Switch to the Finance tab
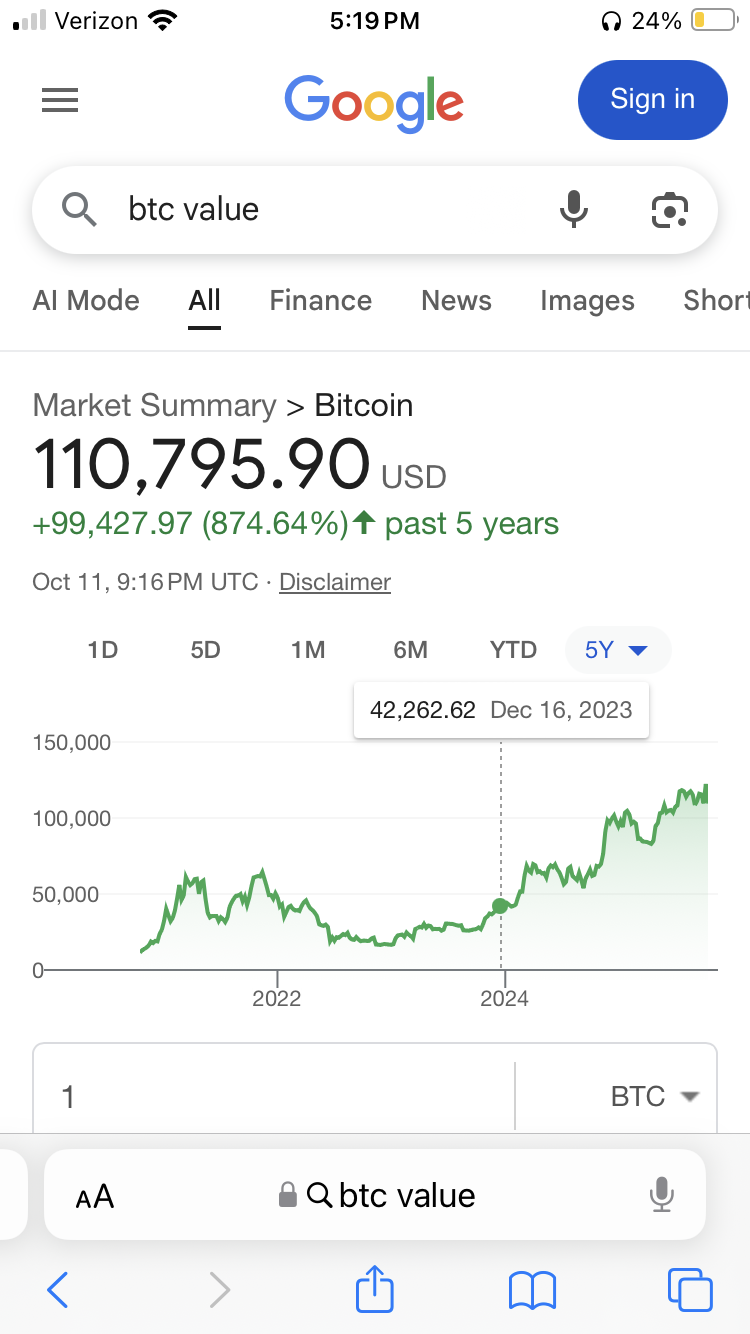This screenshot has height=1334, width=750. [320, 301]
